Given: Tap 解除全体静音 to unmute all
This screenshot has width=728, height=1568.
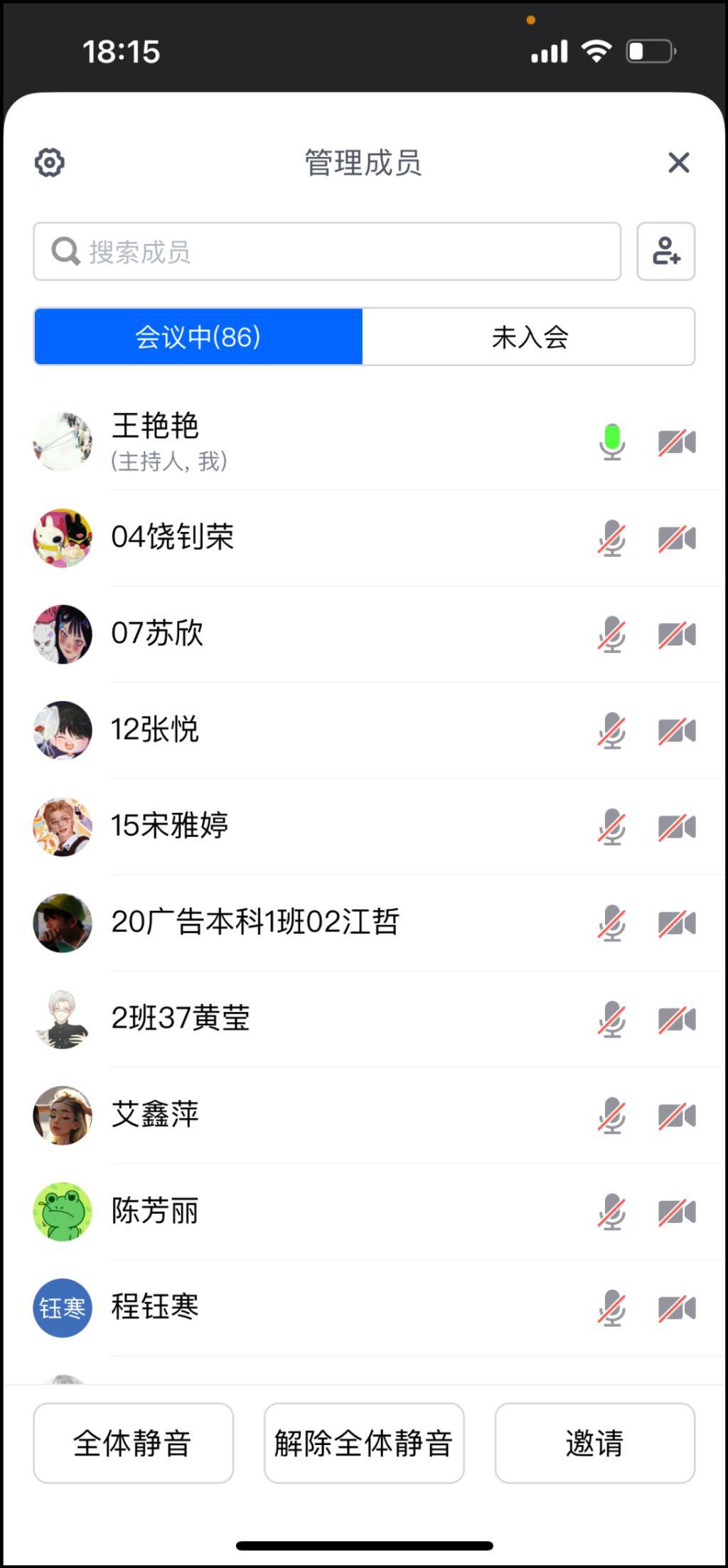Looking at the screenshot, I should point(364,1443).
